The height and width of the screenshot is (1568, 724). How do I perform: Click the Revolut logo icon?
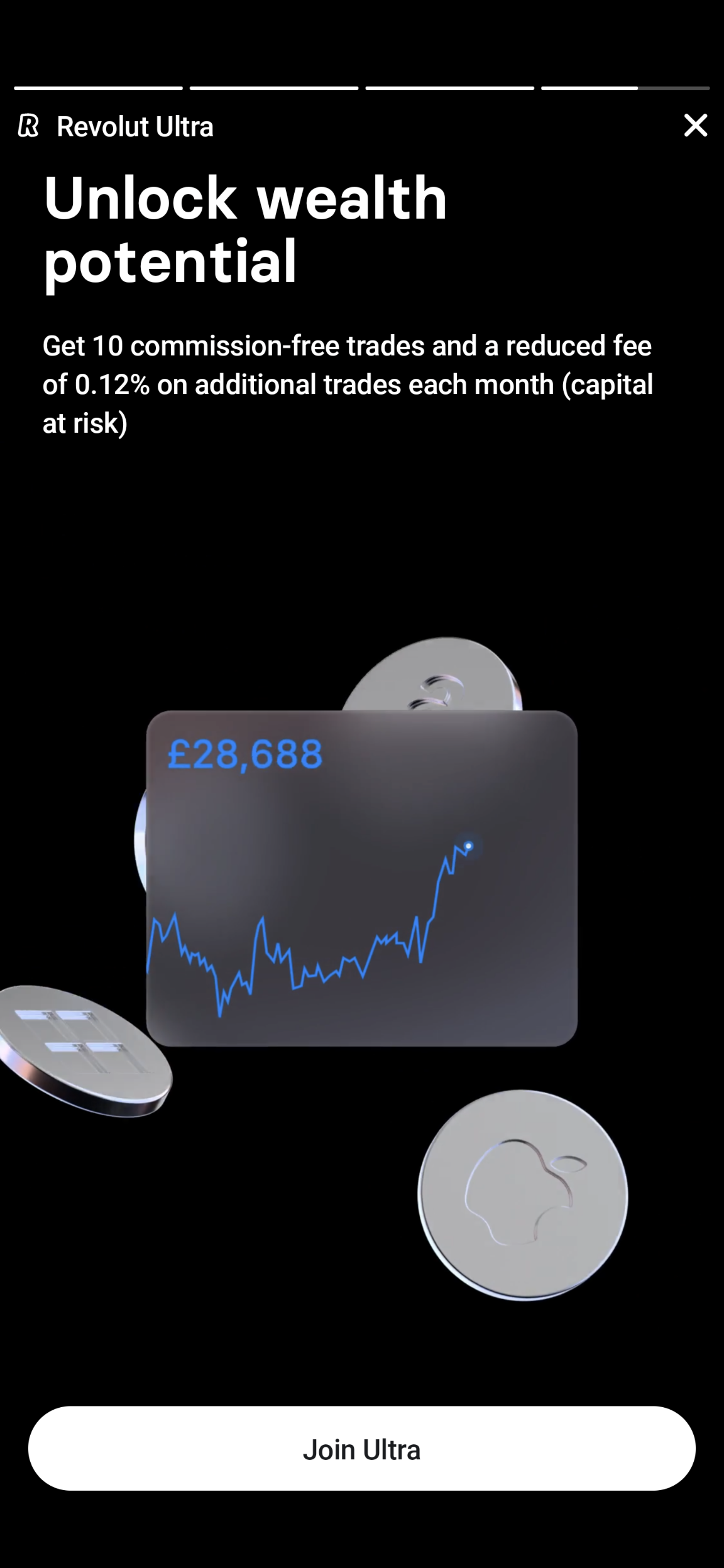pos(30,125)
